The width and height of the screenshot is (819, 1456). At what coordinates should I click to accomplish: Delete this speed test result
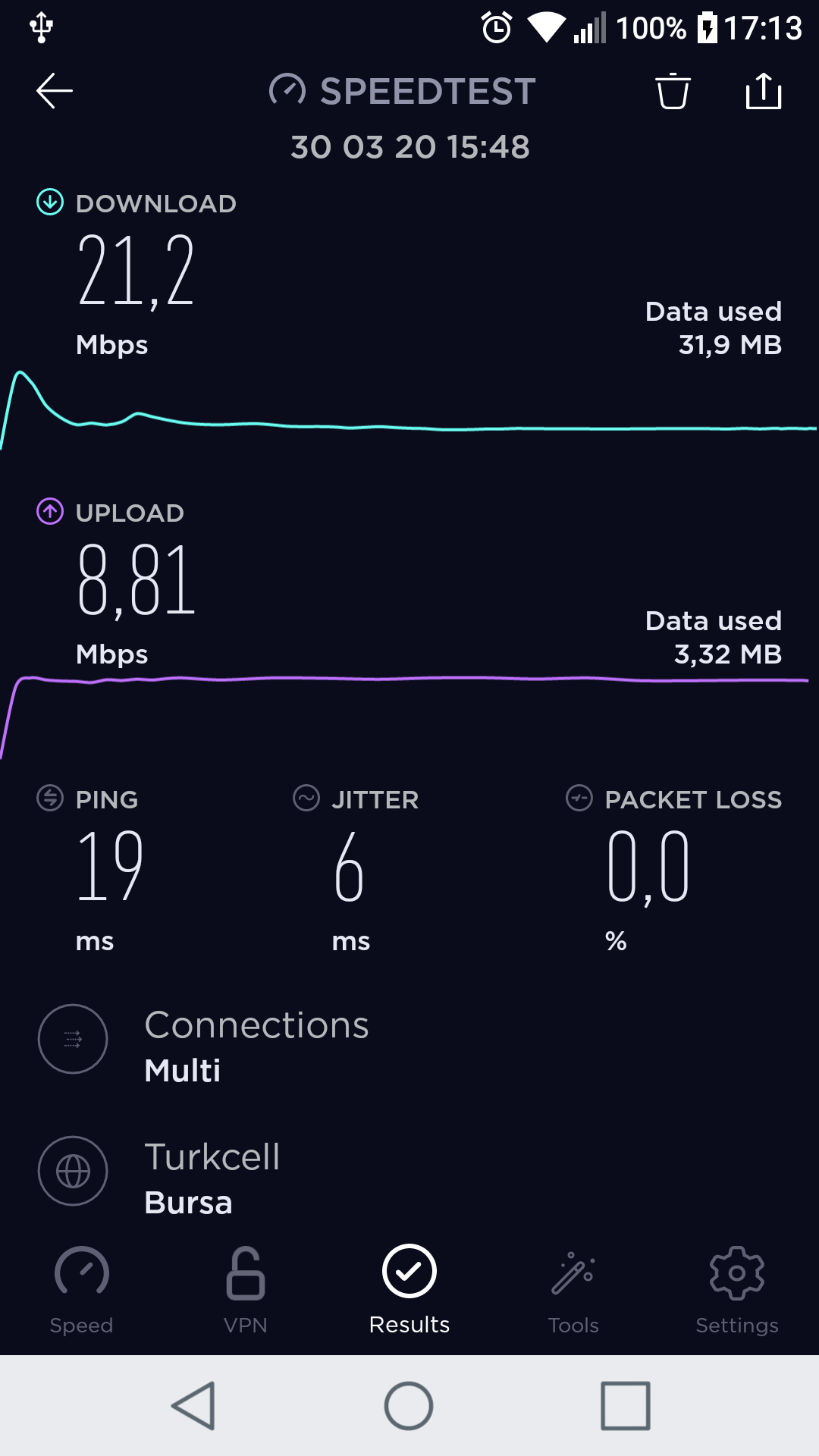[x=673, y=91]
